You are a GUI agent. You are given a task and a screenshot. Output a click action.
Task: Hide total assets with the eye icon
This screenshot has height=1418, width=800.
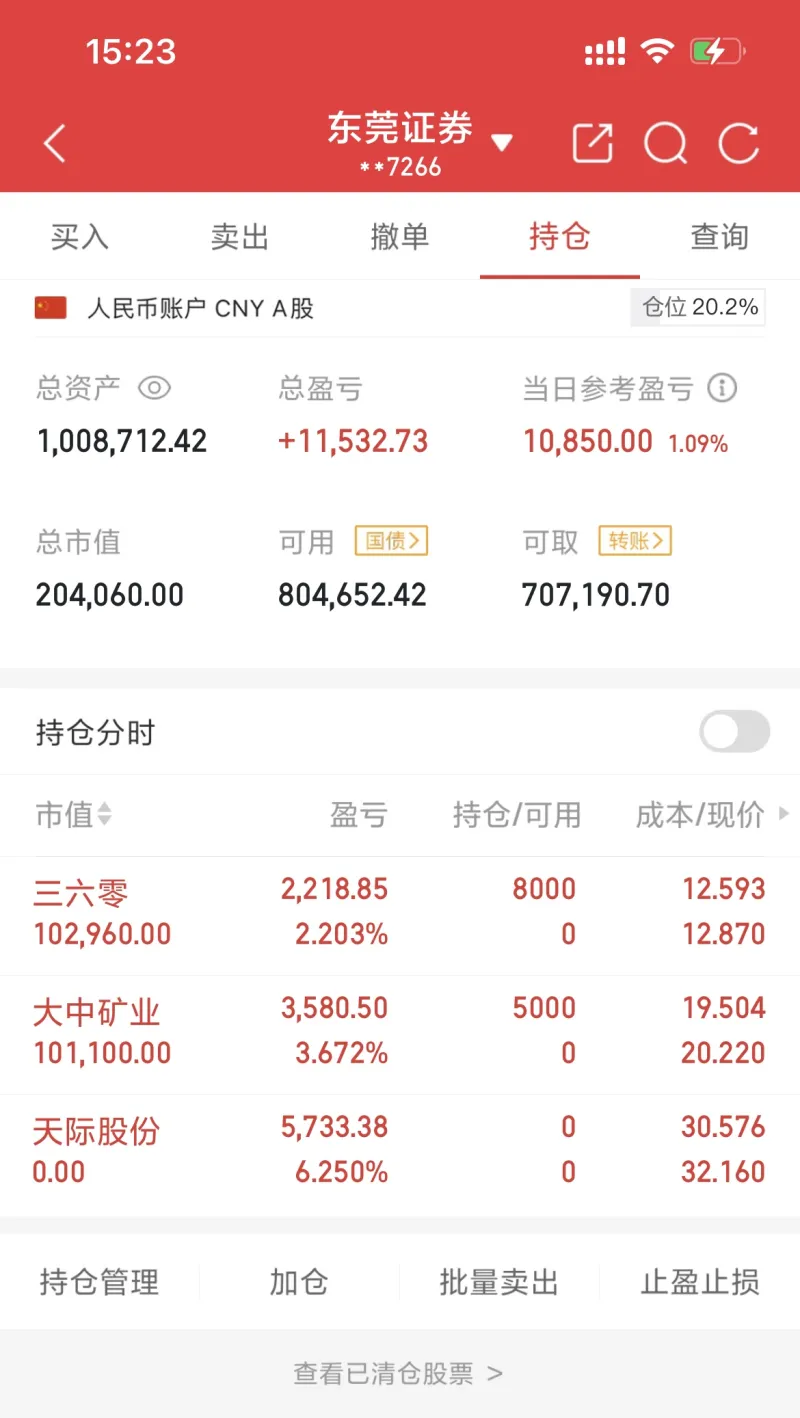pyautogui.click(x=155, y=388)
